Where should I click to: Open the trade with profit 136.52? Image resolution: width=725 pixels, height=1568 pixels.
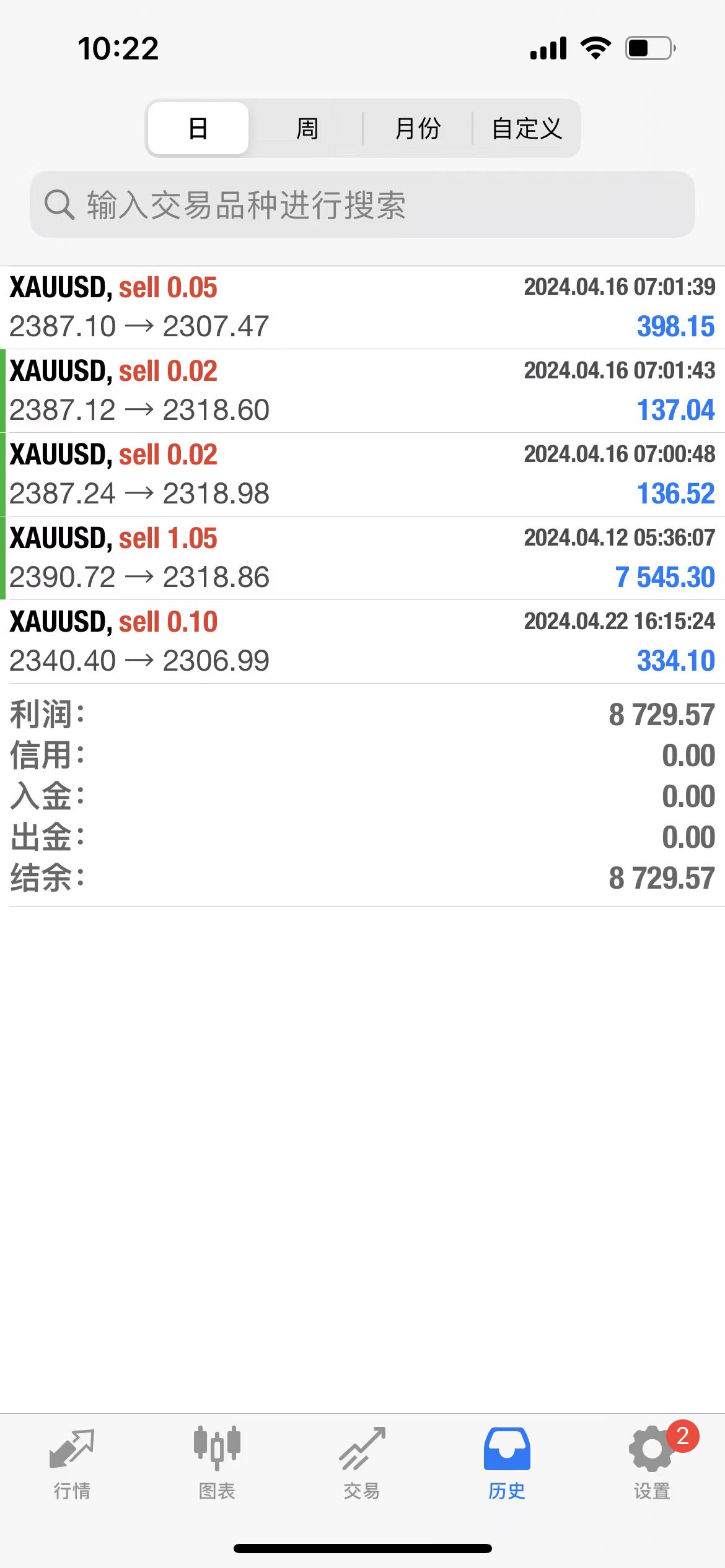pyautogui.click(x=362, y=474)
